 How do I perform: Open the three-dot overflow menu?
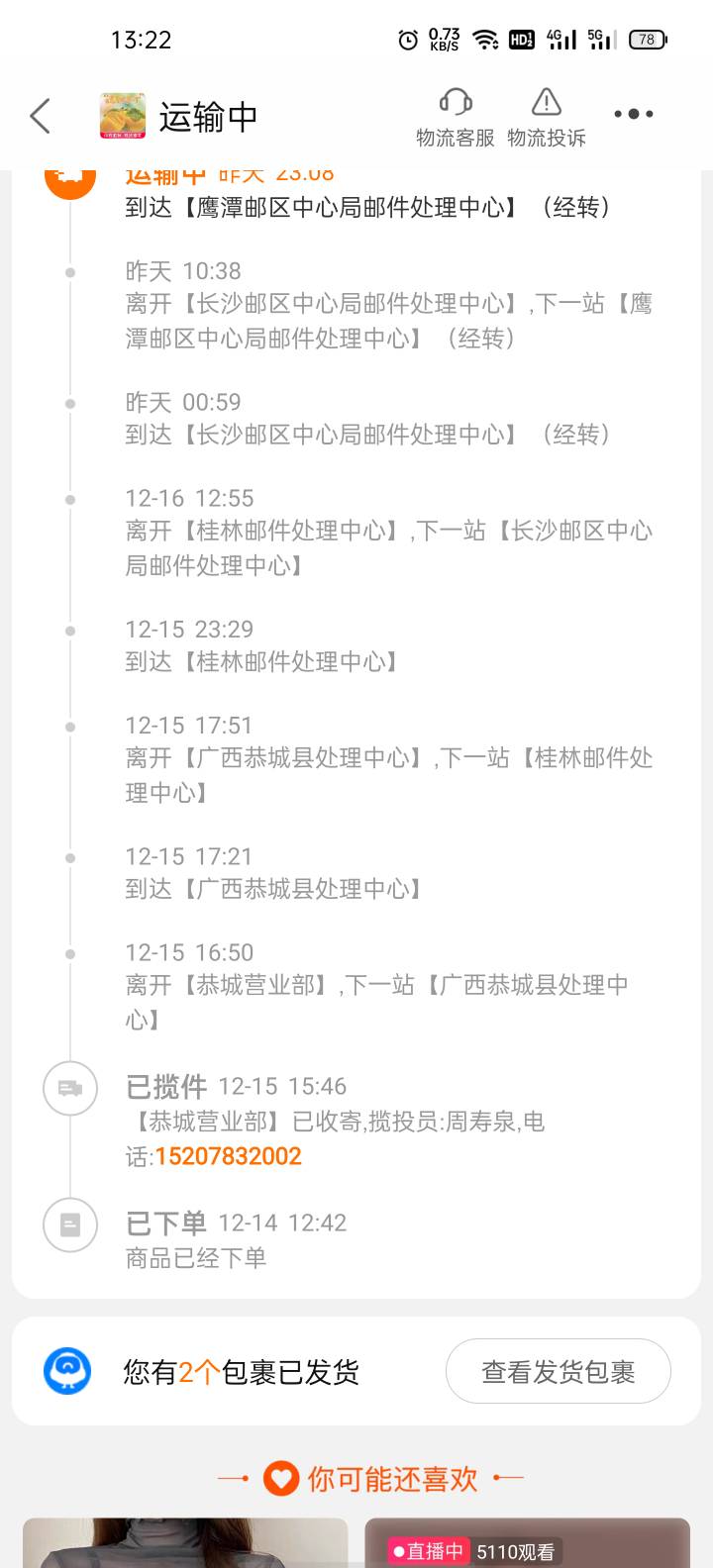click(633, 115)
